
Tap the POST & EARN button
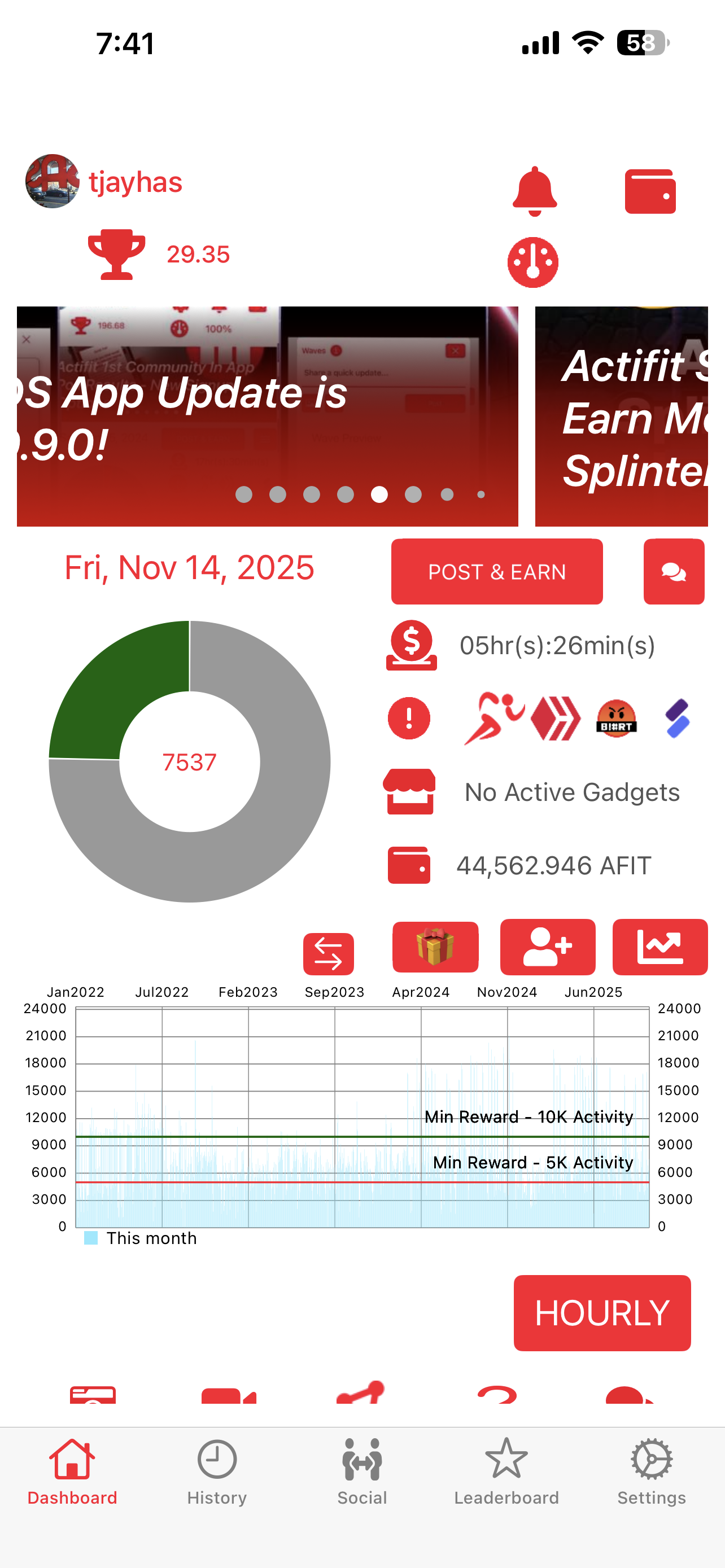pos(497,572)
